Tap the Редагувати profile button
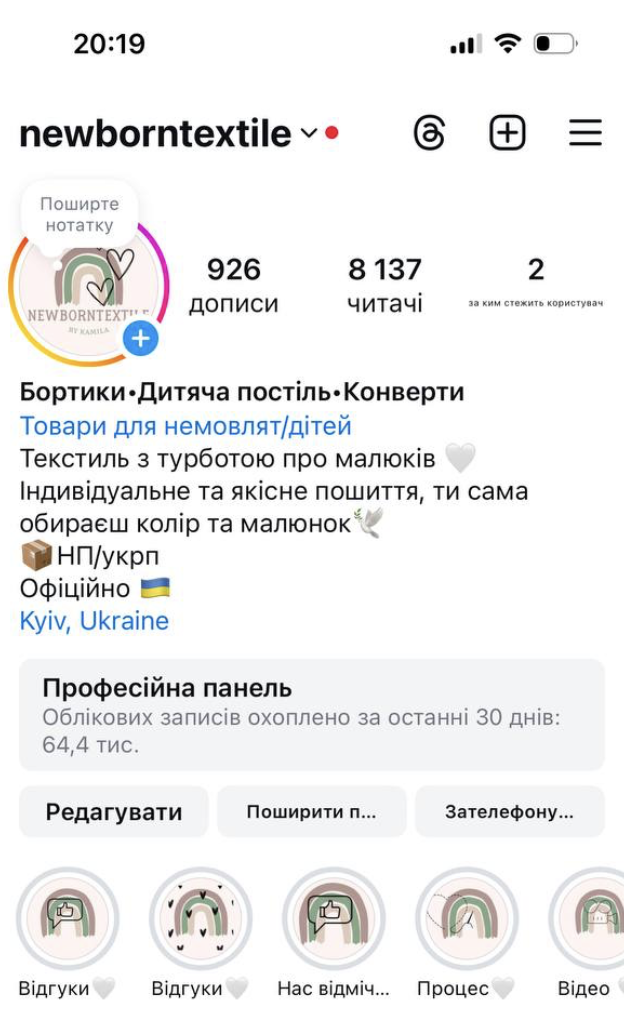This screenshot has height=1024, width=624. tap(114, 811)
